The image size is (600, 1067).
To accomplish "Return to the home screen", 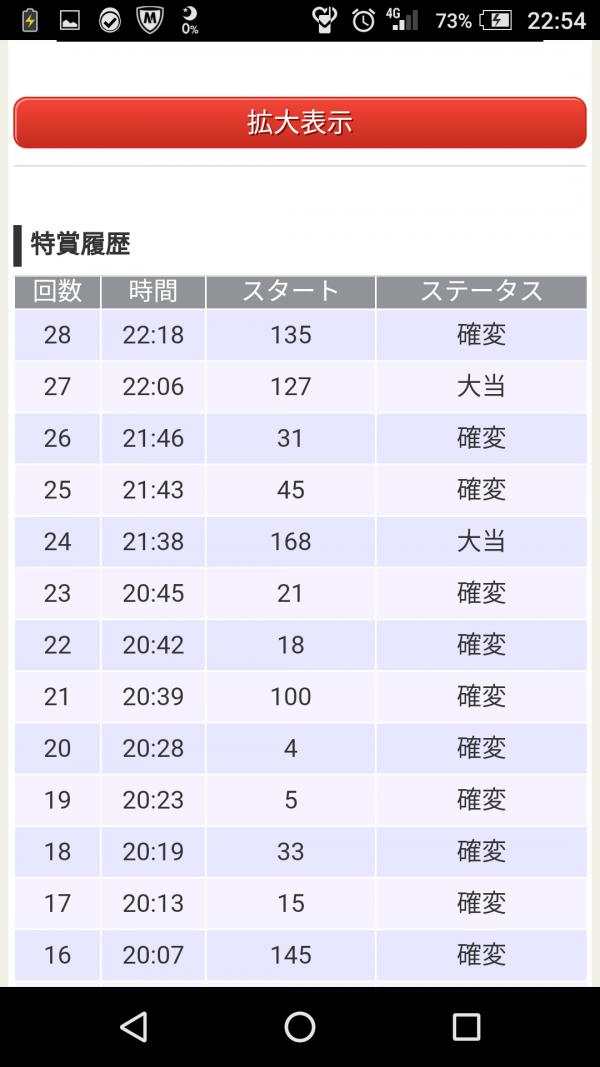I will click(300, 1026).
